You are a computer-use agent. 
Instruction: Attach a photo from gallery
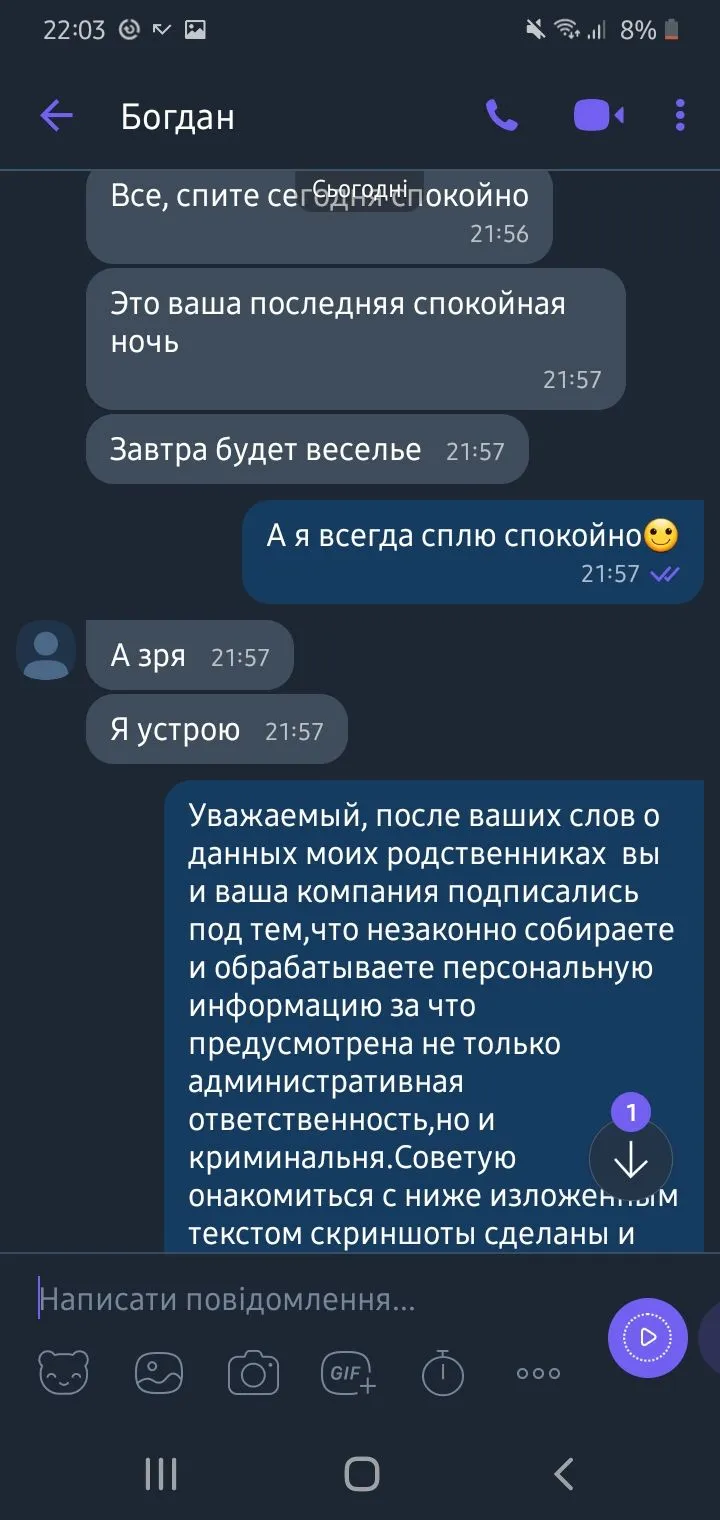coord(159,1372)
